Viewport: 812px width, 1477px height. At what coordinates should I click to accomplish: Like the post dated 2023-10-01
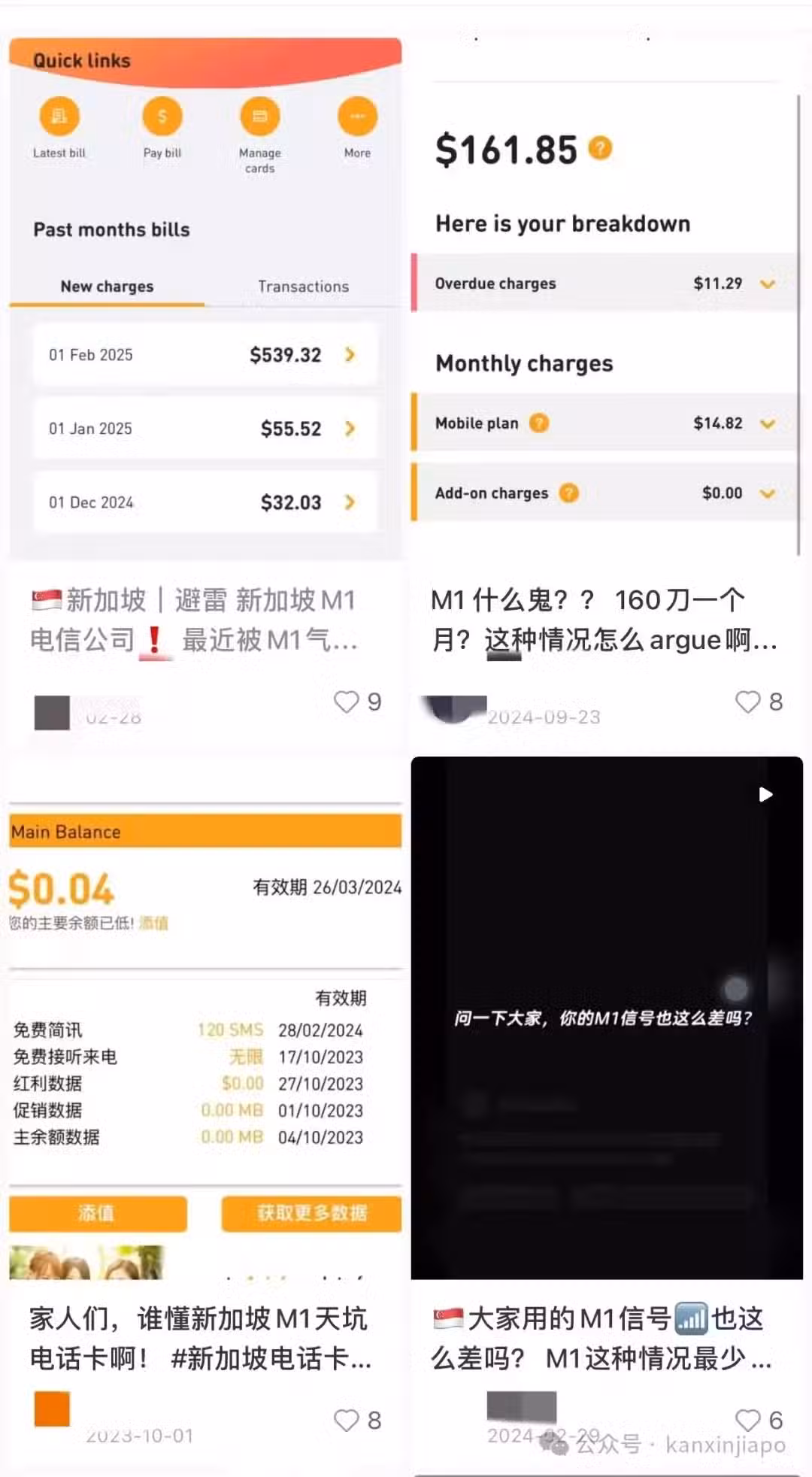[347, 1420]
